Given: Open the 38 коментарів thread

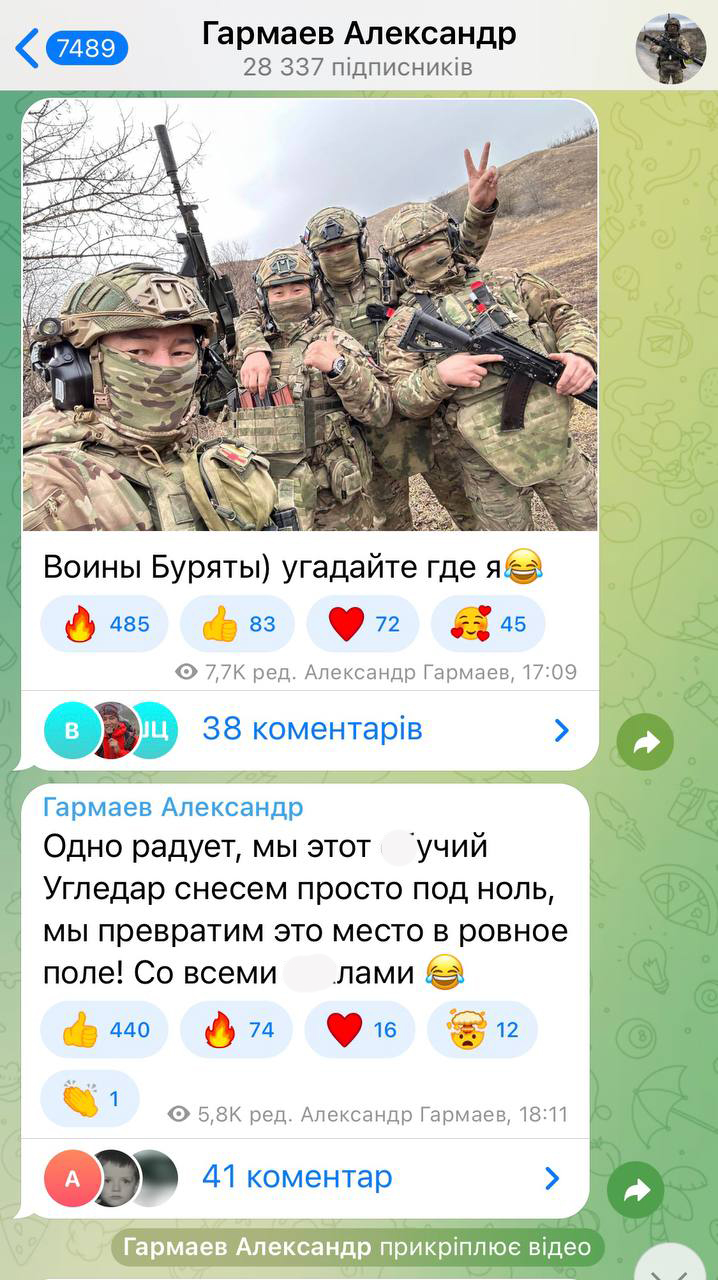Looking at the screenshot, I should [x=311, y=730].
